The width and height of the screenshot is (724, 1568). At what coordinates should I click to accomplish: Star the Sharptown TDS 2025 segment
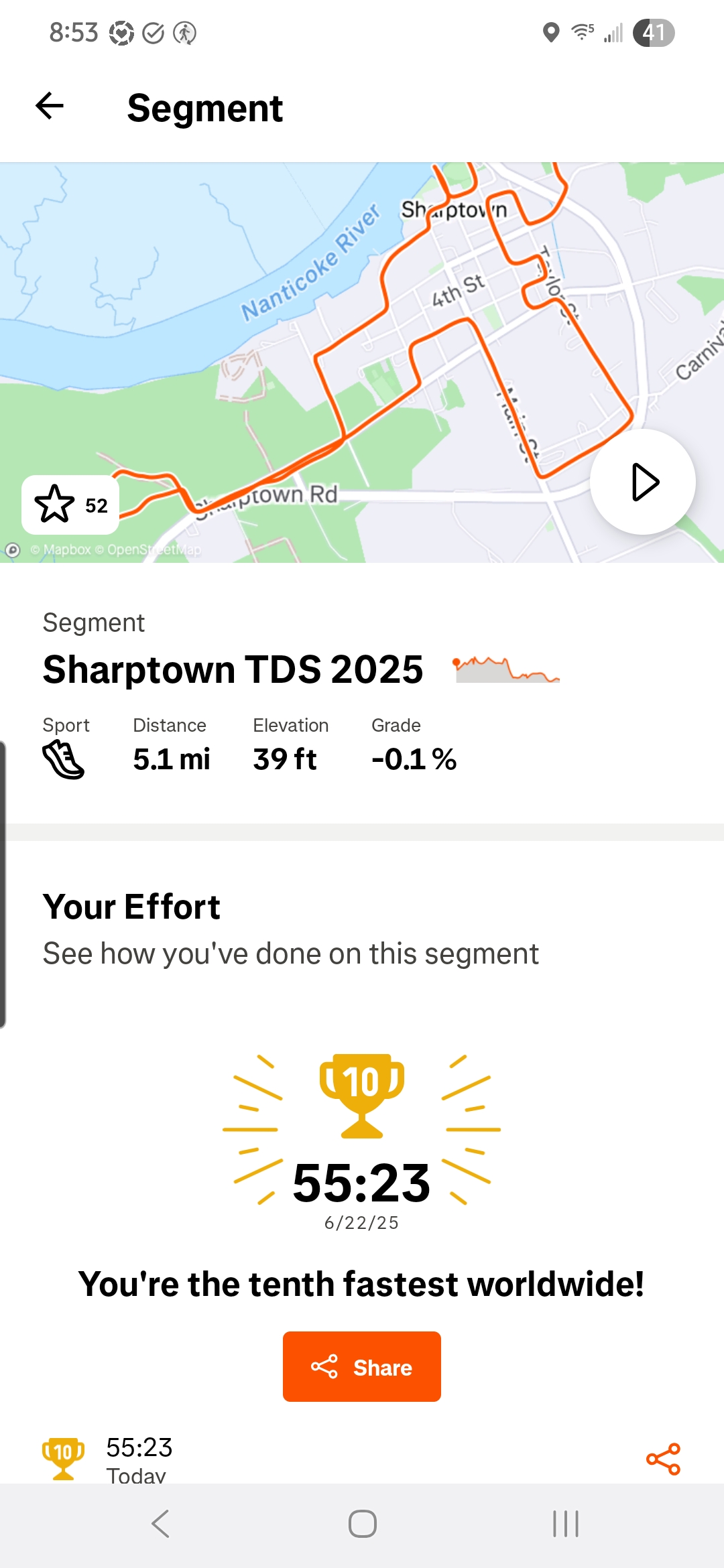point(70,505)
